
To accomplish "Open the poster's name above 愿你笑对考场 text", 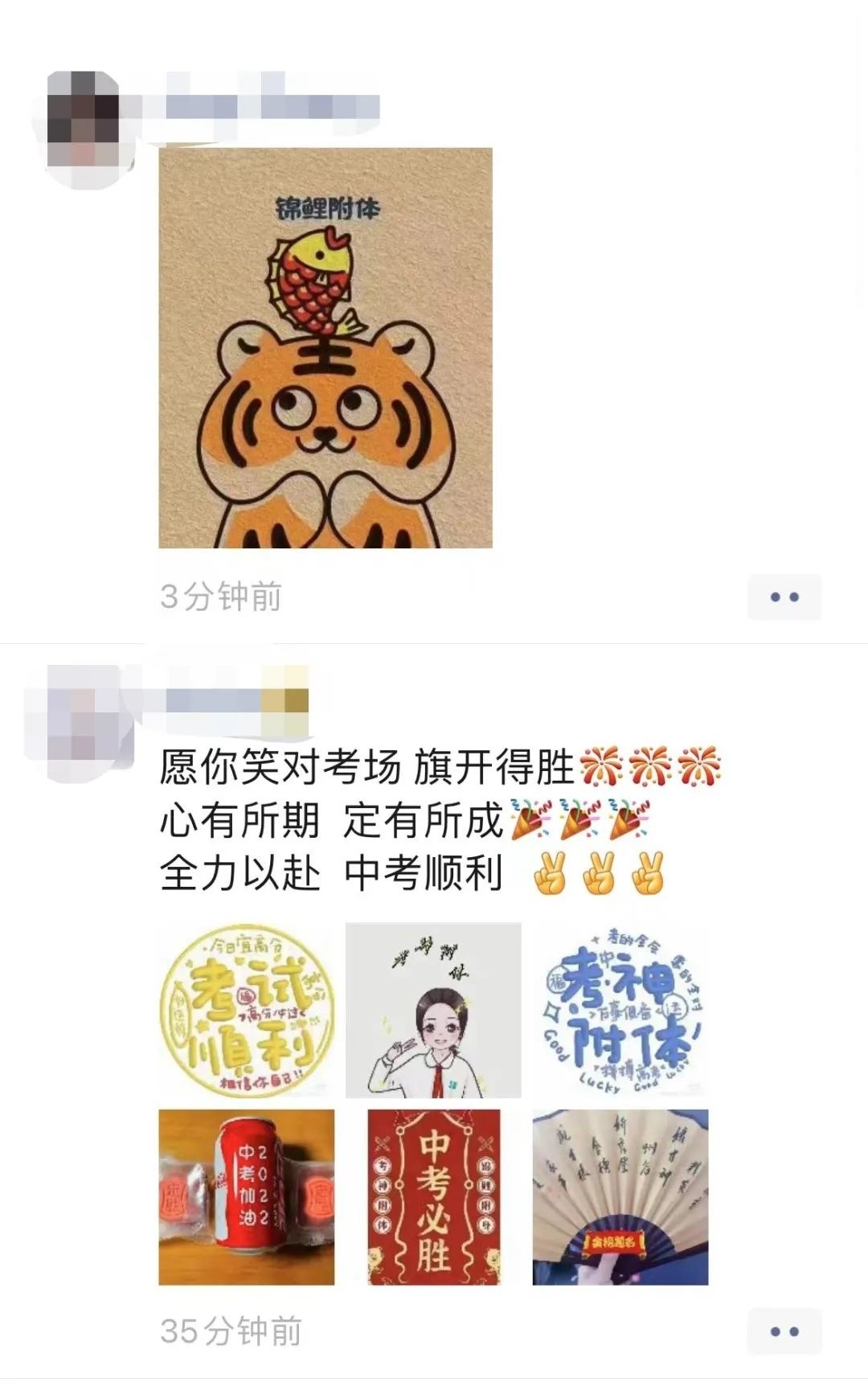I will click(236, 700).
